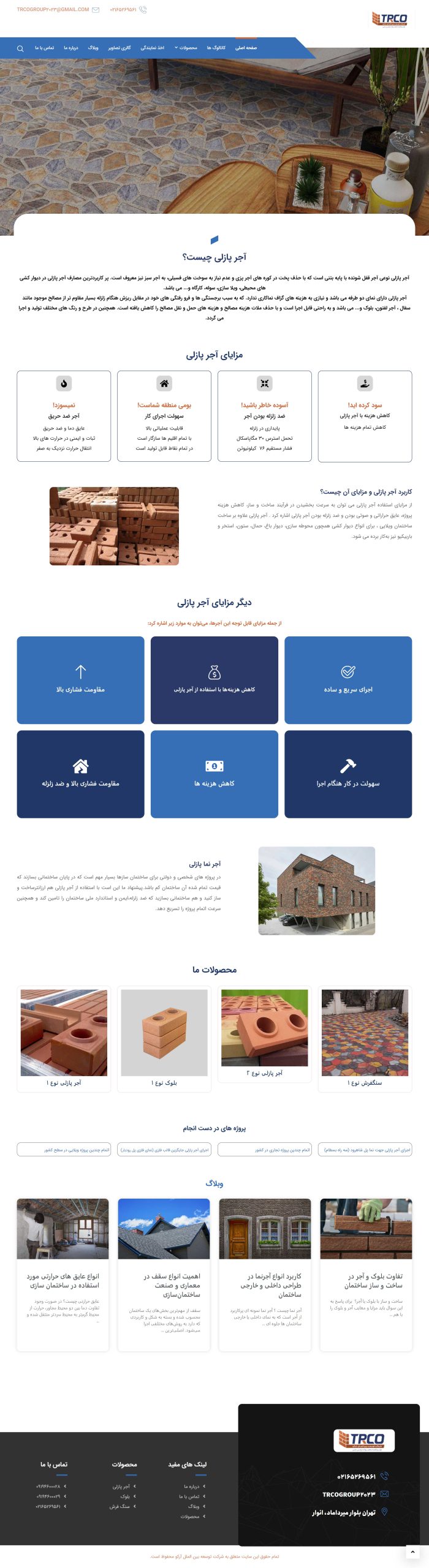The image size is (429, 1568).
Task: Go to the صفحه اصلی home page
Action: (x=246, y=48)
